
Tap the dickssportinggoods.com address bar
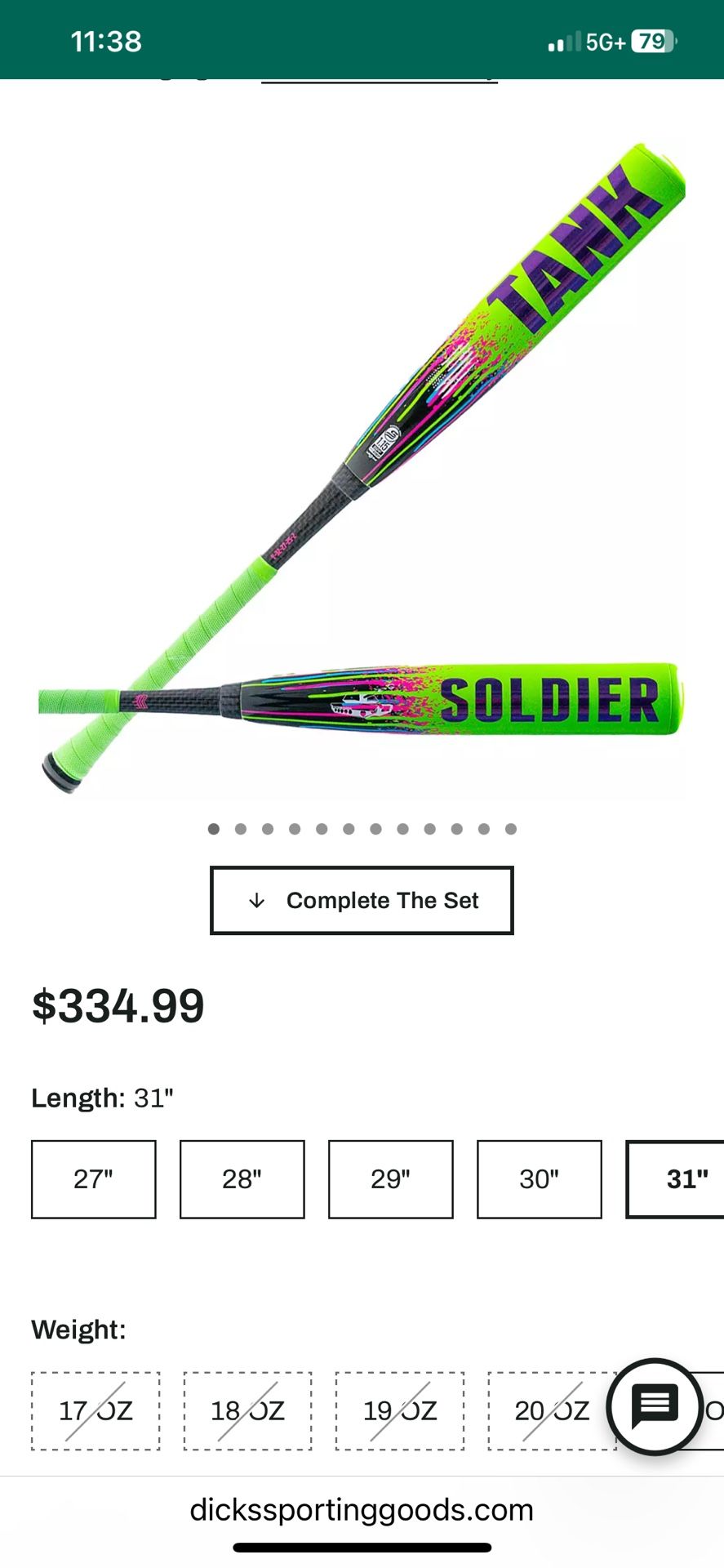coord(362,1510)
